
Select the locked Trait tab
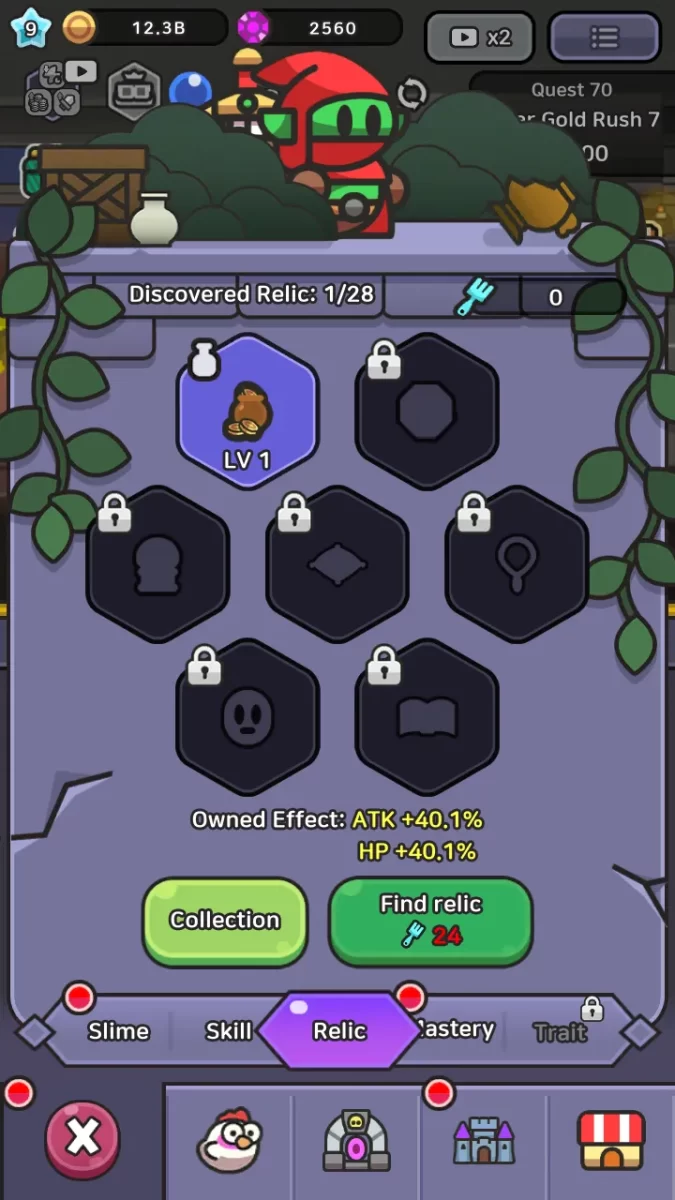coord(560,1032)
